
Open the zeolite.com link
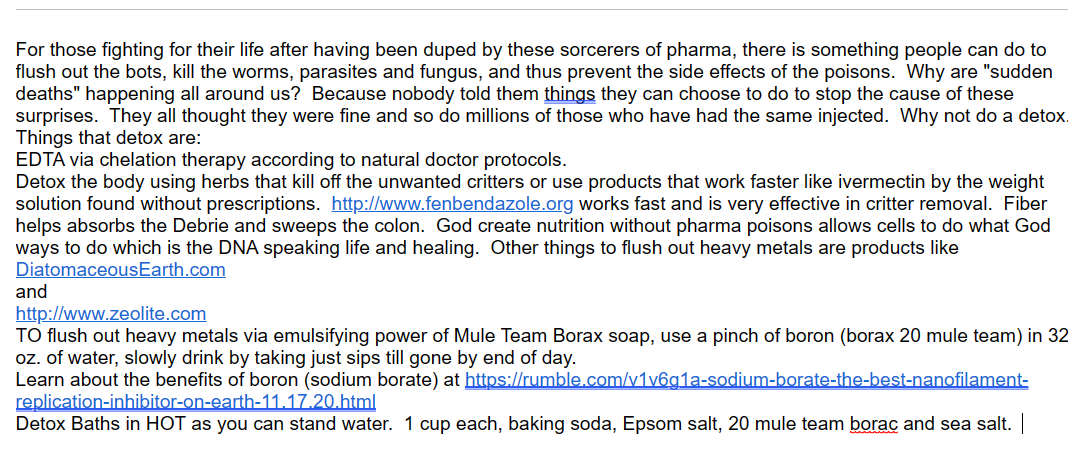[111, 314]
